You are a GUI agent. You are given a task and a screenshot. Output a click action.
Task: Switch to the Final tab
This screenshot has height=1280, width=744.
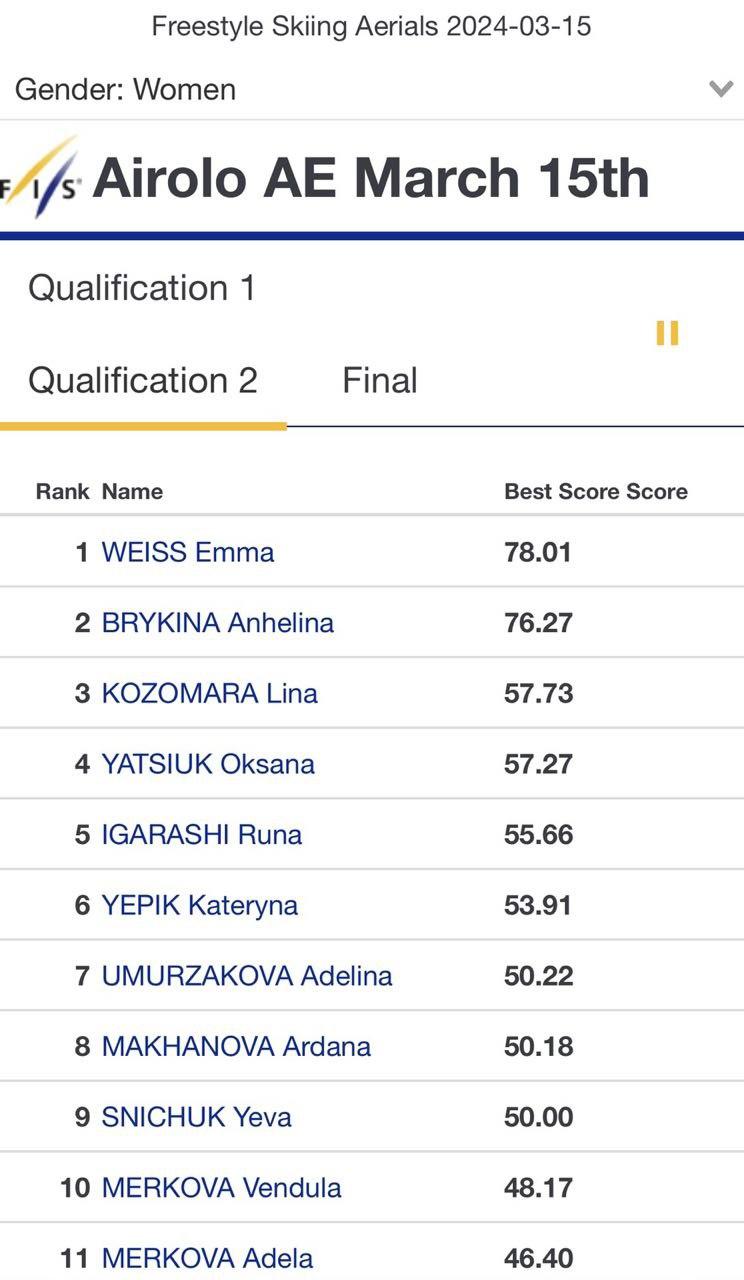[x=380, y=381]
